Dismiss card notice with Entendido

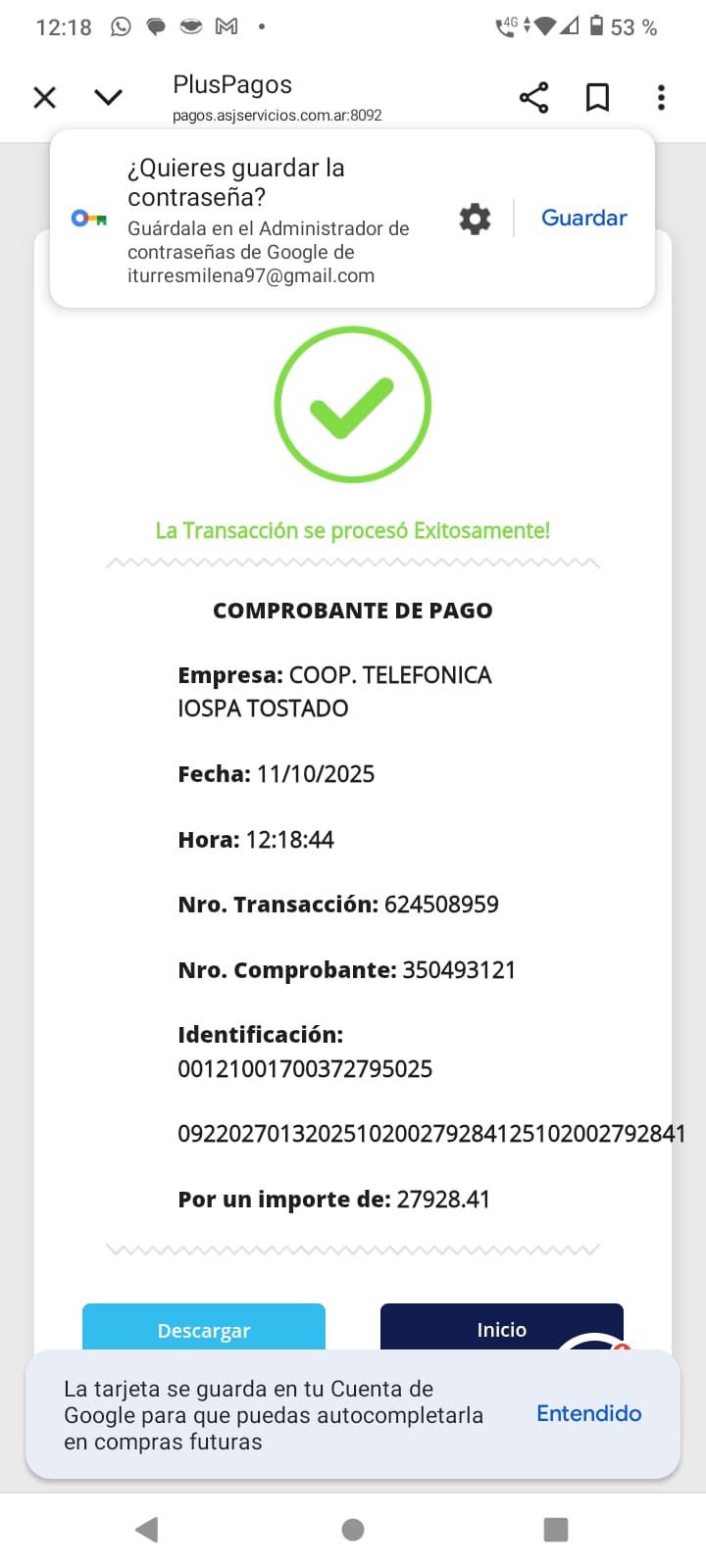pos(588,1413)
